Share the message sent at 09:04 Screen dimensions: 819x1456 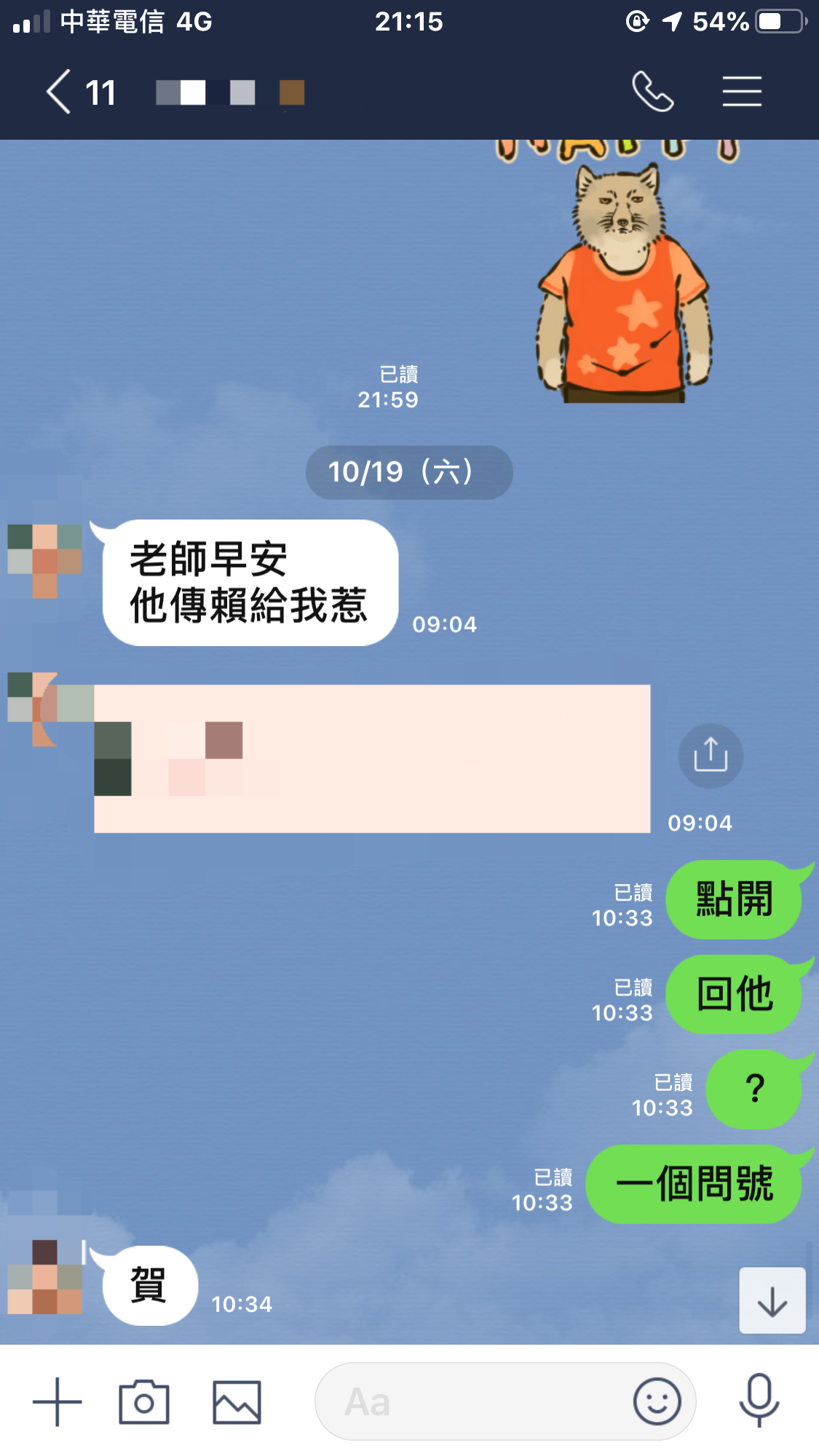(x=711, y=755)
